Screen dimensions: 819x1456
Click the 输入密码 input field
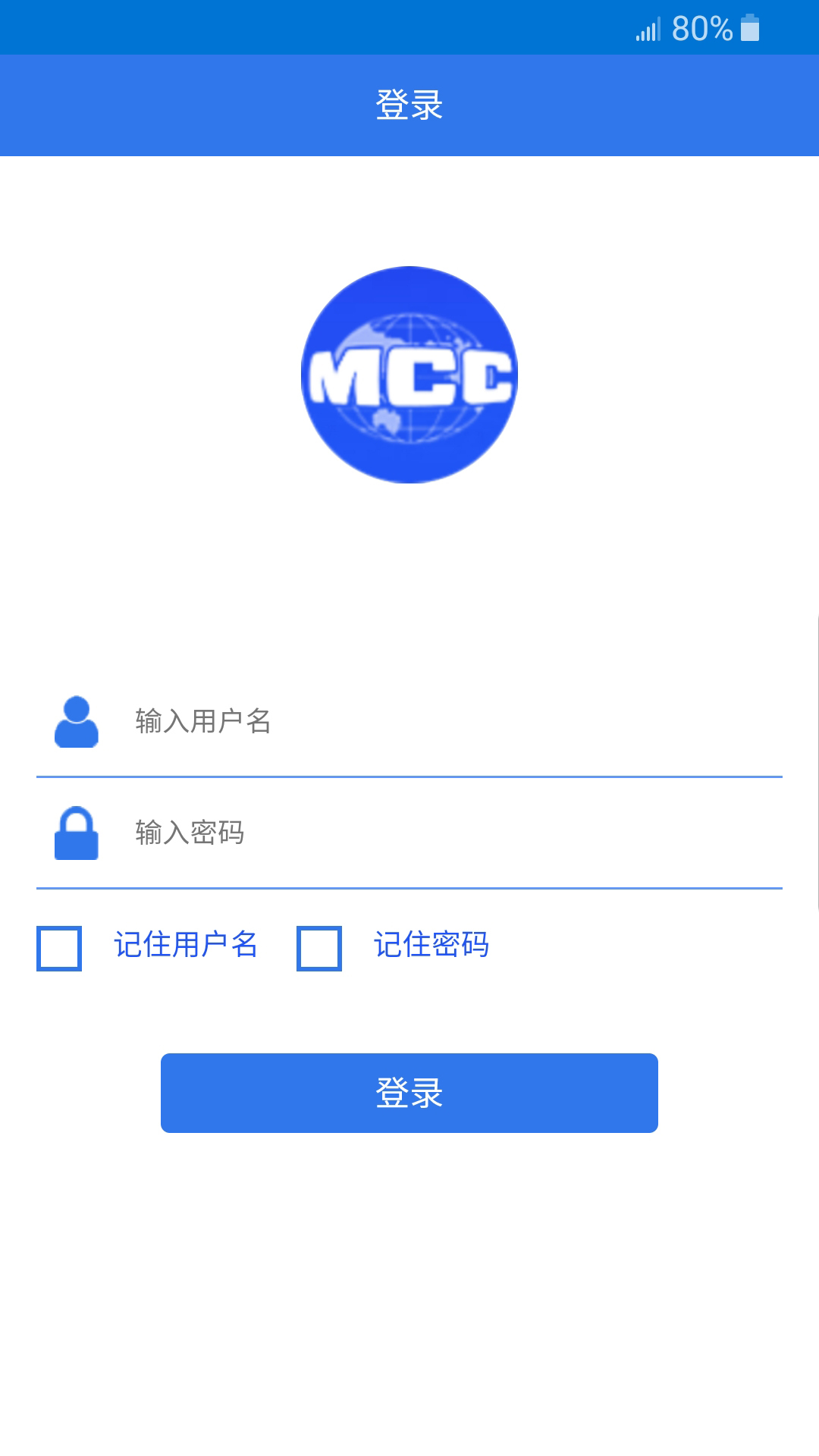[x=379, y=834]
